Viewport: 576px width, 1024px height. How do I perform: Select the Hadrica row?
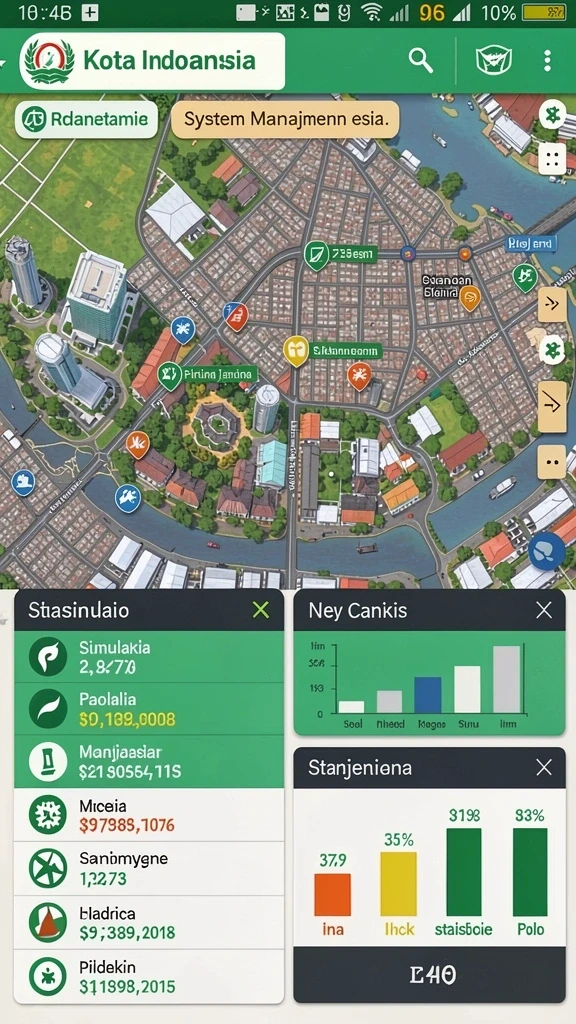[x=149, y=922]
